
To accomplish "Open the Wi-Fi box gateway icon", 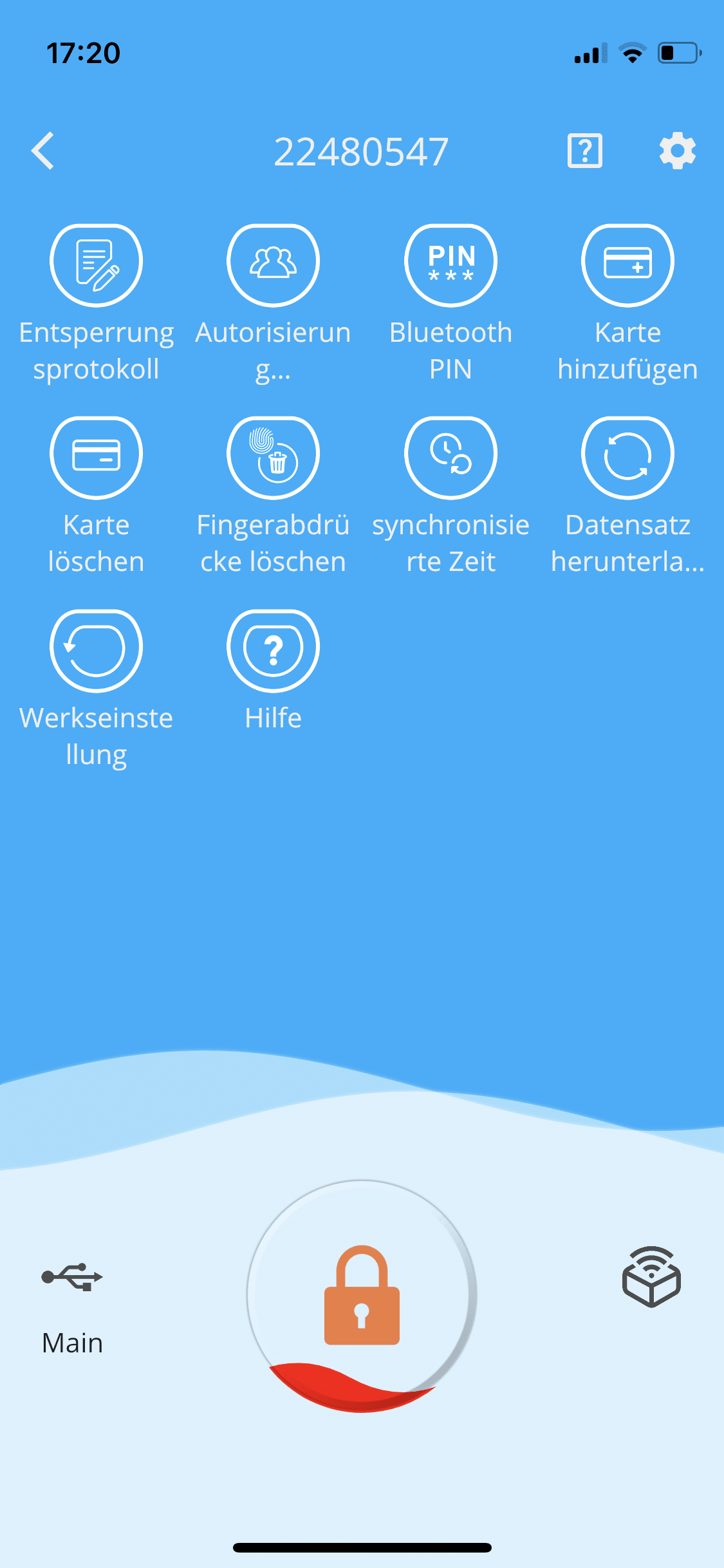I will click(x=651, y=1277).
